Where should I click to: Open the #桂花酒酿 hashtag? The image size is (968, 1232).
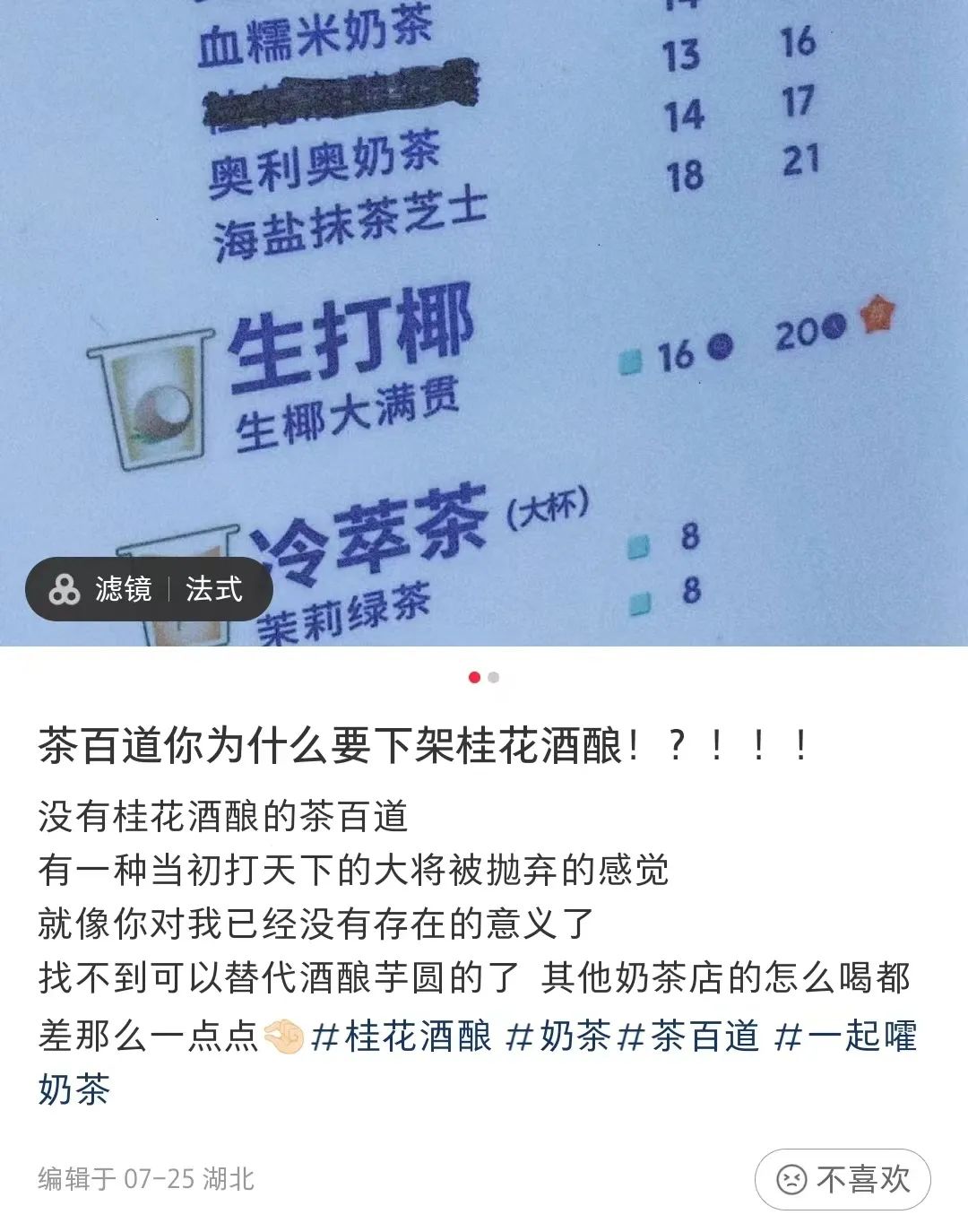point(402,1037)
